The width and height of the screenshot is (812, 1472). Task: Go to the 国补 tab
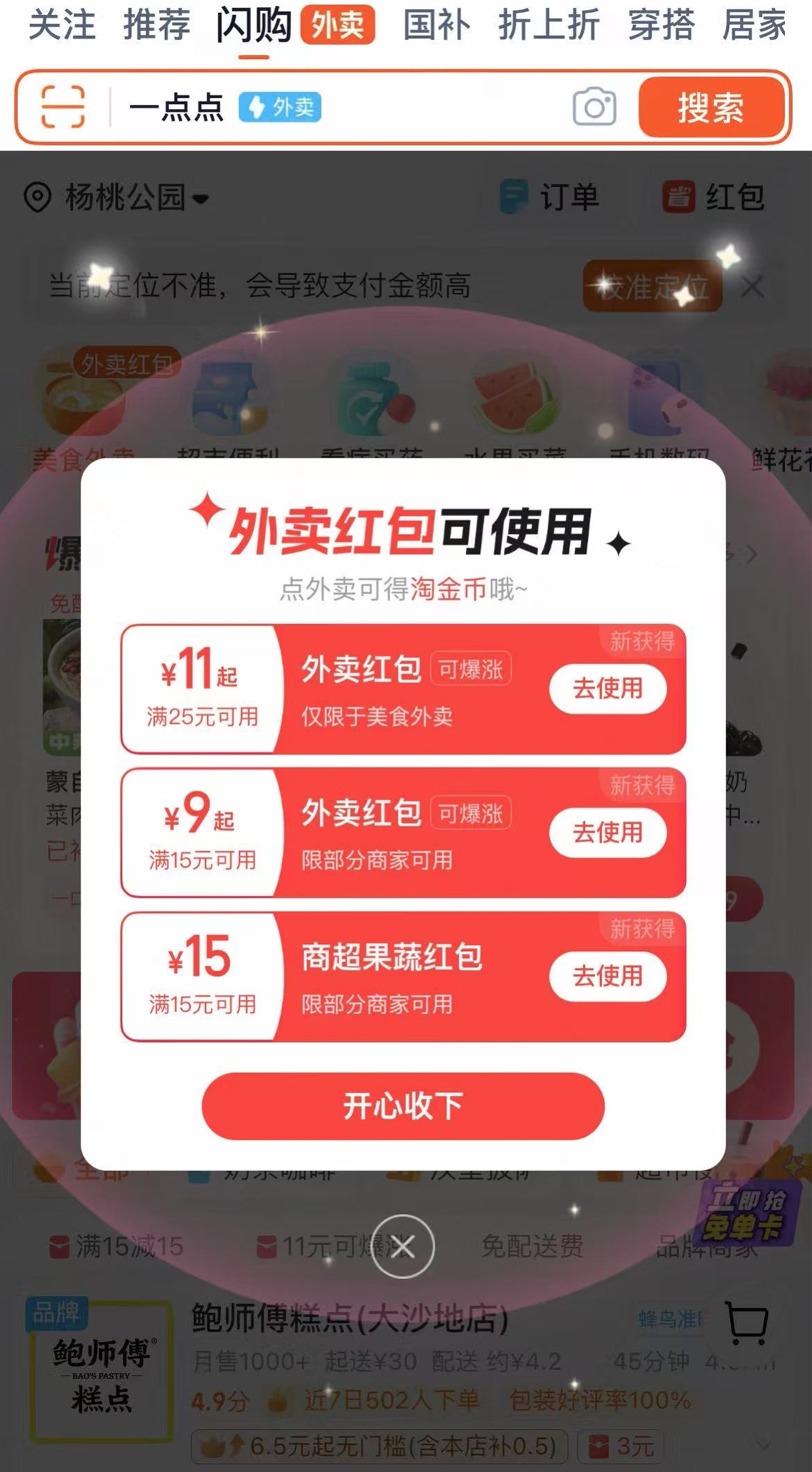pyautogui.click(x=437, y=26)
